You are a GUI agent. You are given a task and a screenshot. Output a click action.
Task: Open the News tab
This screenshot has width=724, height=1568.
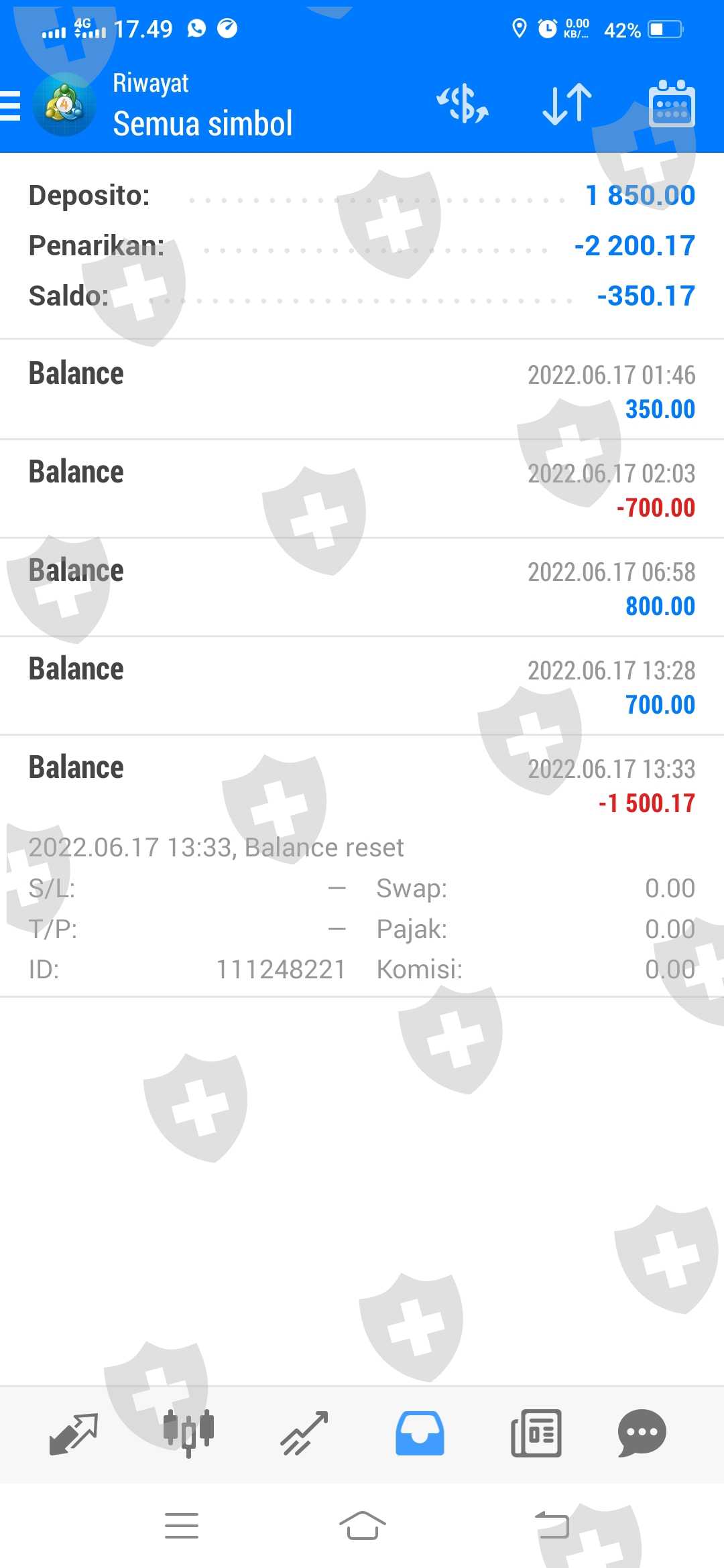pos(536,1434)
